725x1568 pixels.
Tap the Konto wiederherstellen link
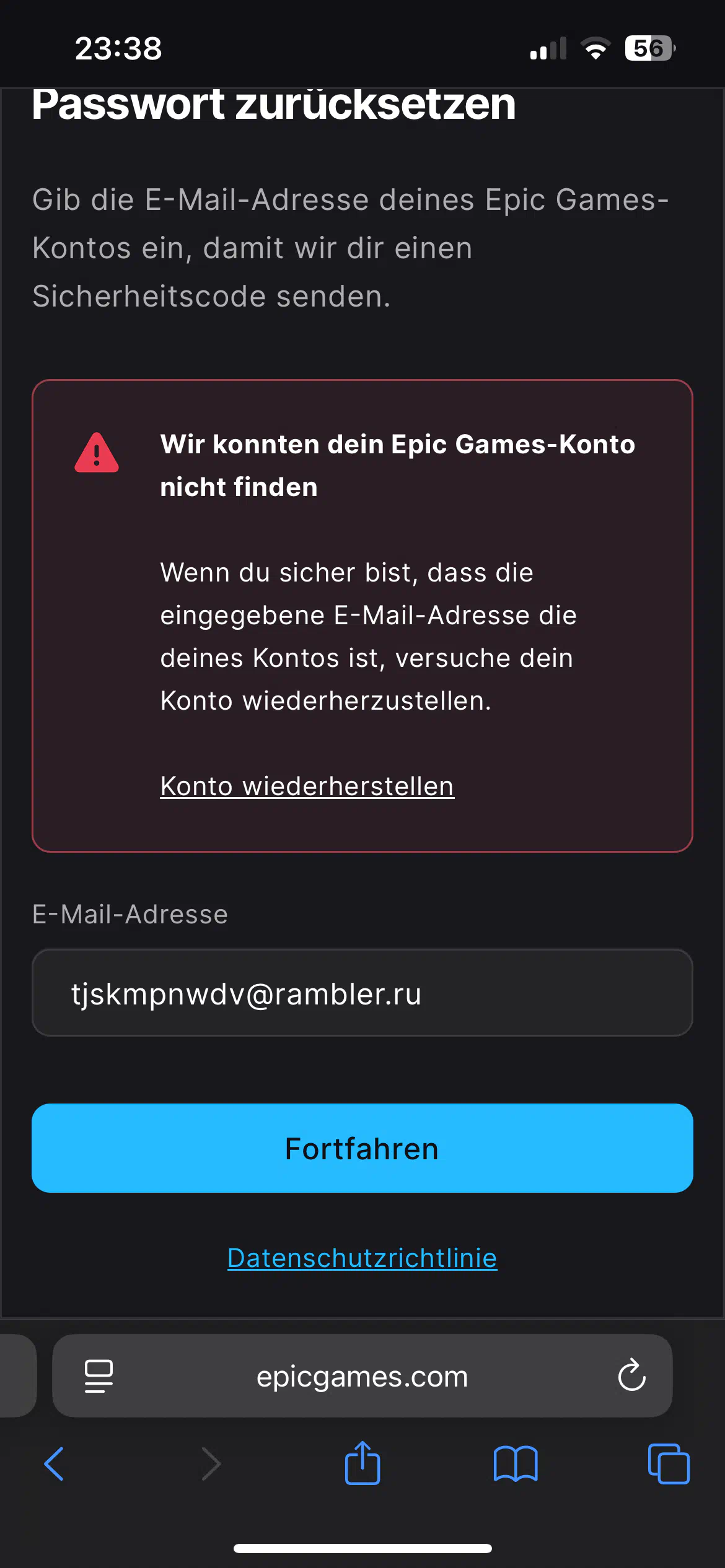tap(307, 786)
